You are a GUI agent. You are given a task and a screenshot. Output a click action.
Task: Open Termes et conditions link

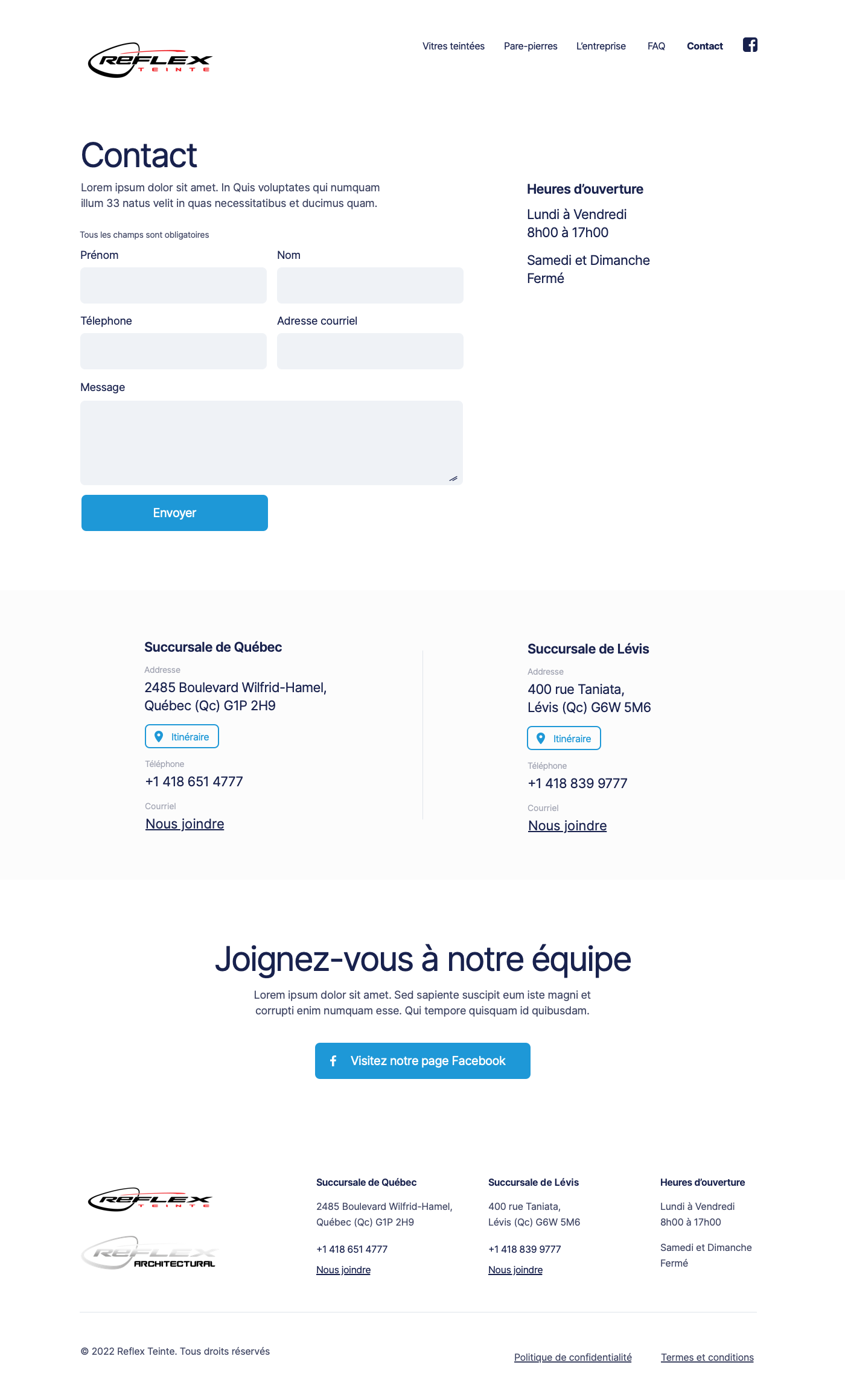[707, 1357]
